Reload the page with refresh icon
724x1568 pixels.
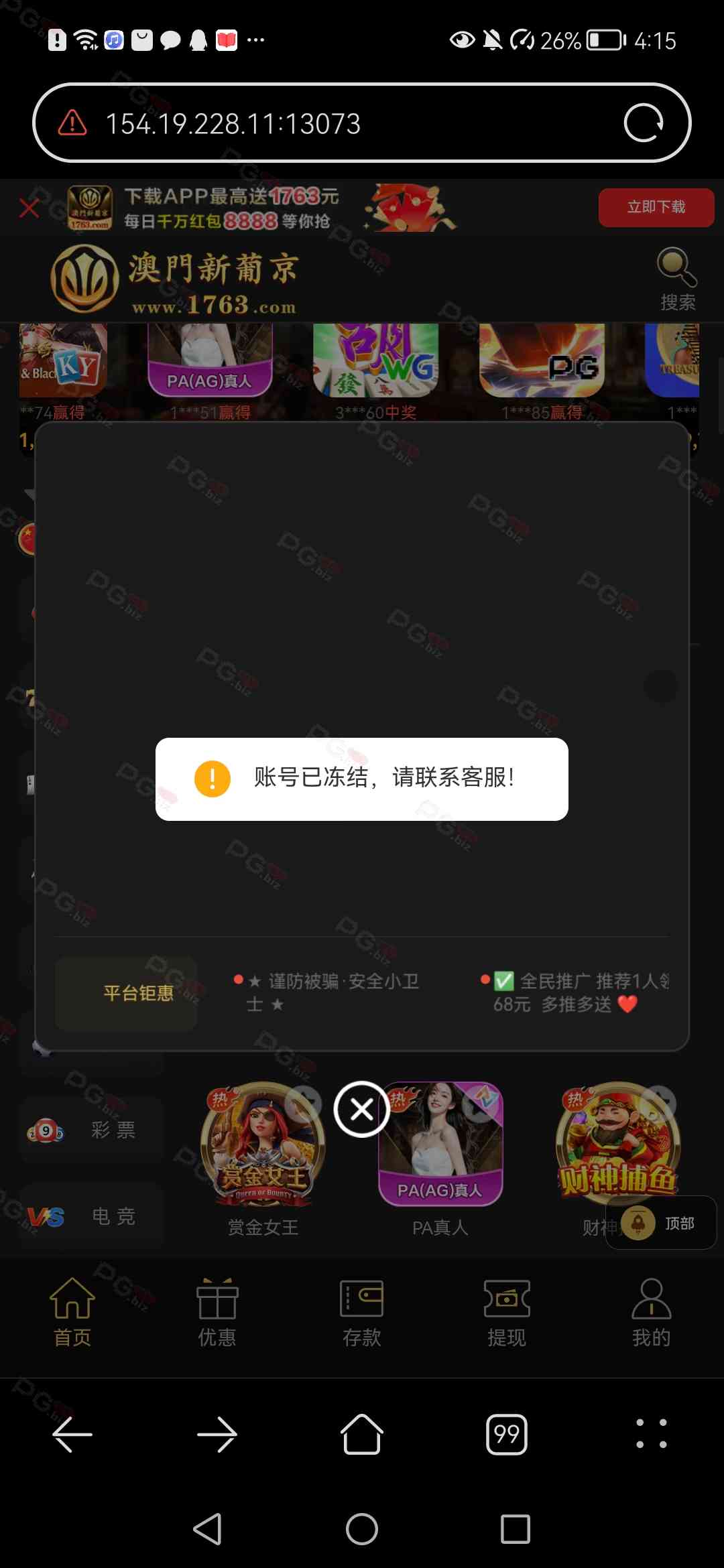(643, 123)
